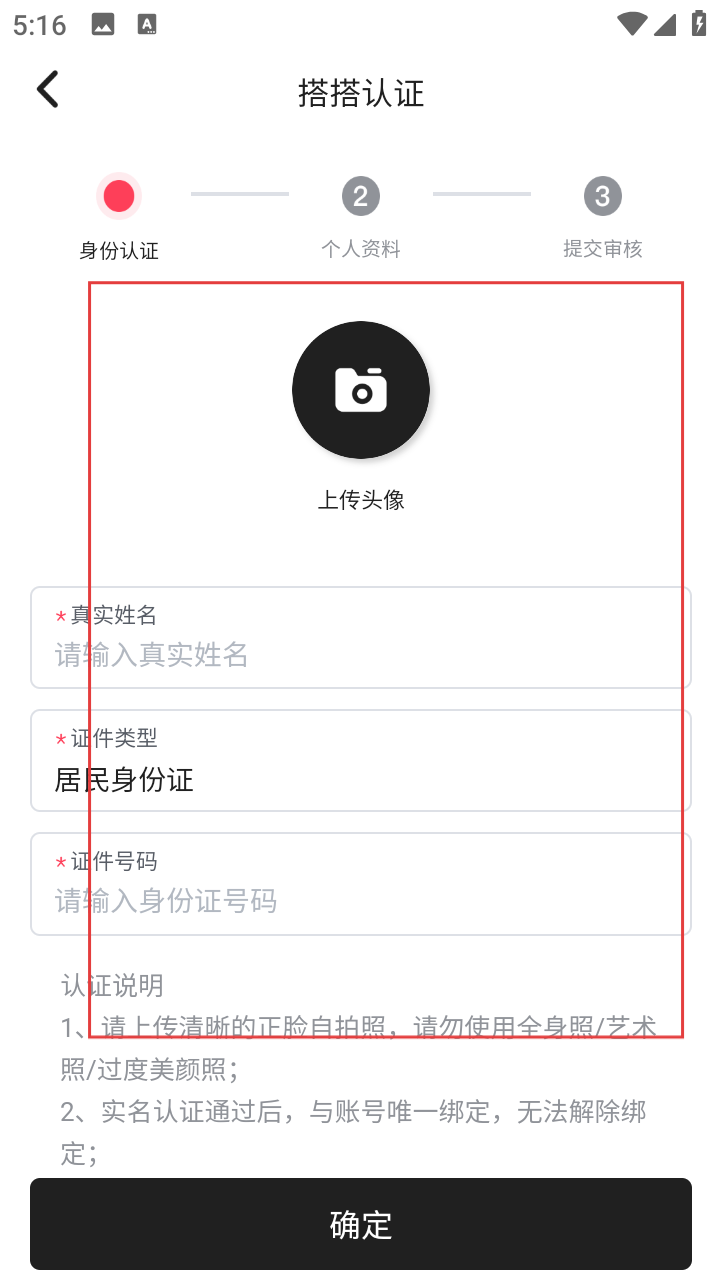Upload an avatar via the camera button
Viewport: 720px width, 1280px height.
click(360, 390)
